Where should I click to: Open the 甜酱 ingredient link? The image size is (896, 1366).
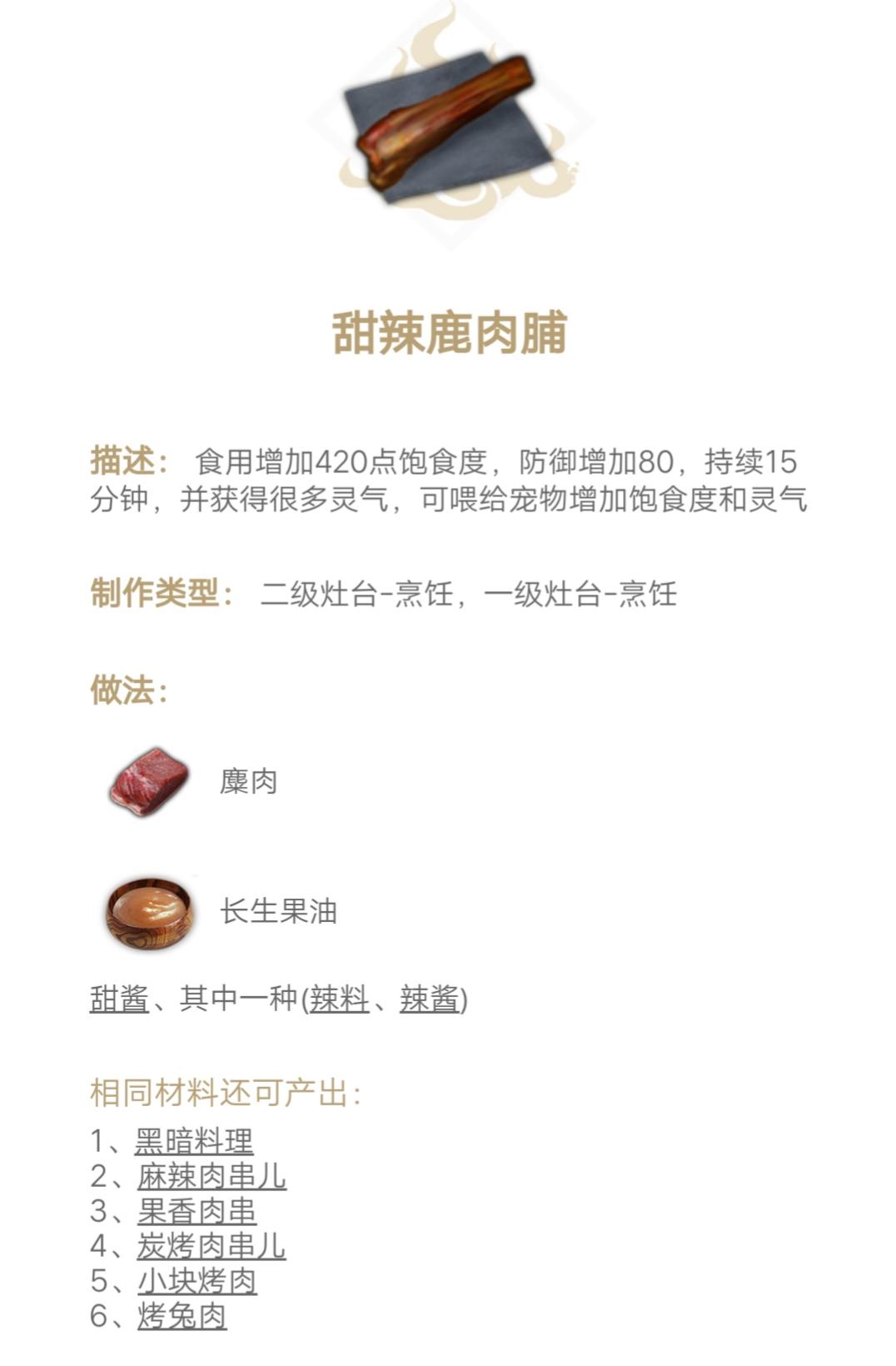119,998
